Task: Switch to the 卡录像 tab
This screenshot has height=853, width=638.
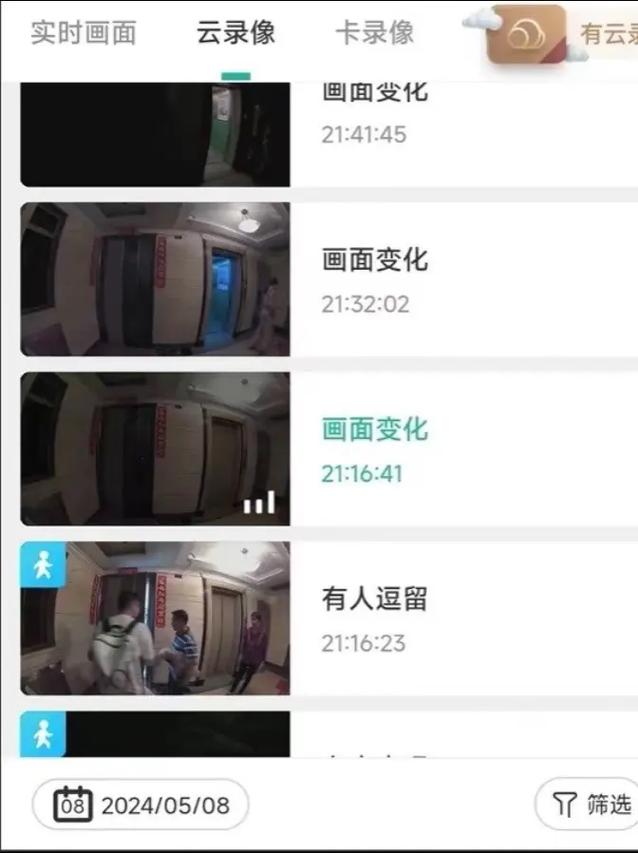Action: pos(374,33)
